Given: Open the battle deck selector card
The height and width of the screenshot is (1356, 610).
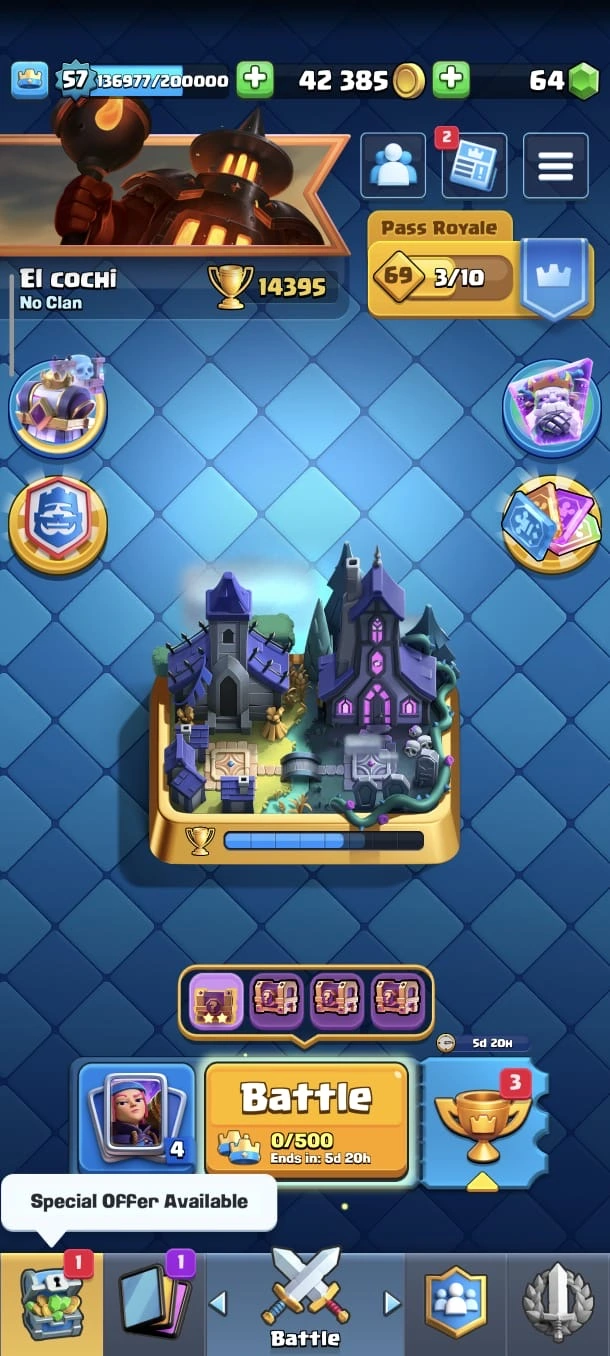Looking at the screenshot, I should [137, 1117].
